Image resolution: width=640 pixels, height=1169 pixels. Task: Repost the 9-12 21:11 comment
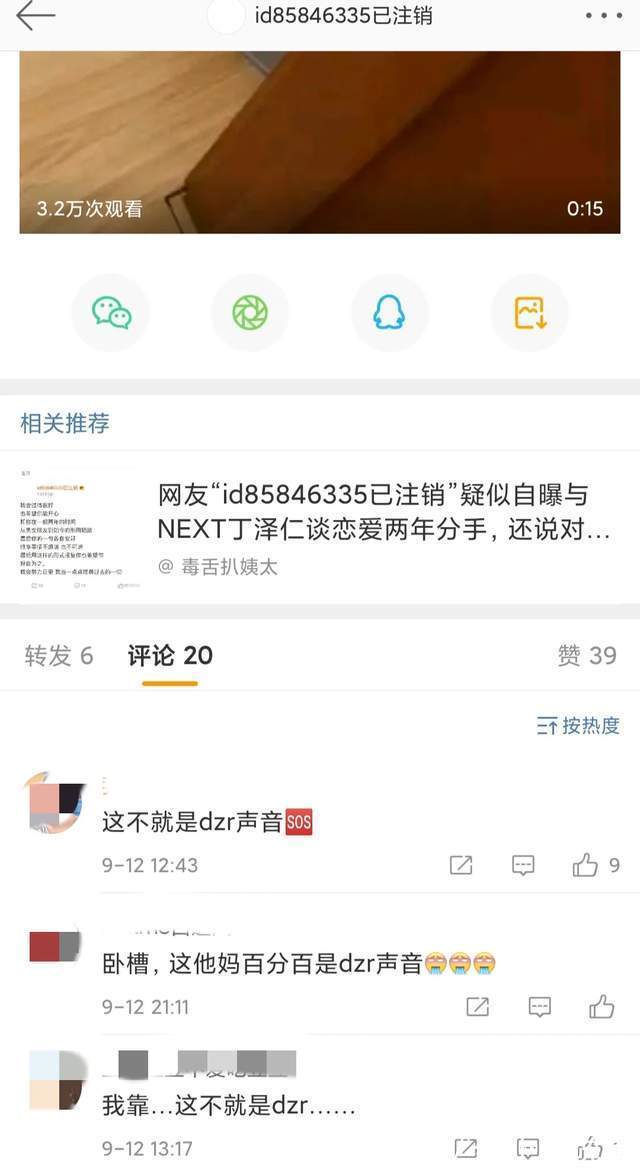pyautogui.click(x=477, y=1006)
